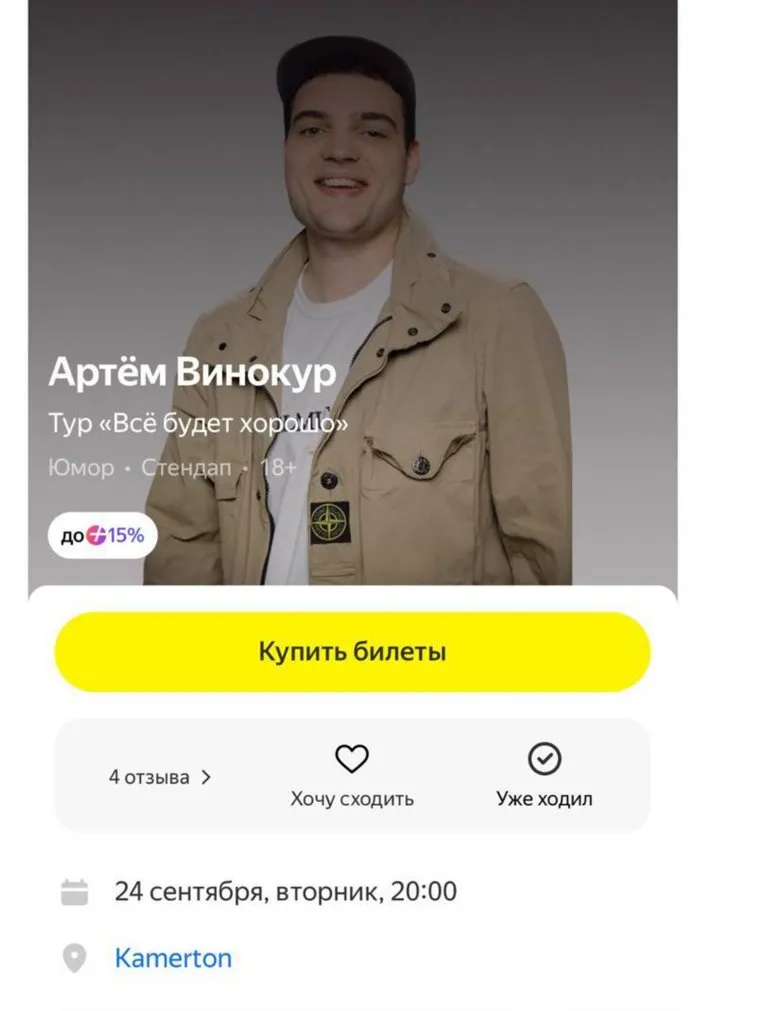Tap the yellow Купить билеты button
This screenshot has width=760, height=1011.
click(x=352, y=652)
